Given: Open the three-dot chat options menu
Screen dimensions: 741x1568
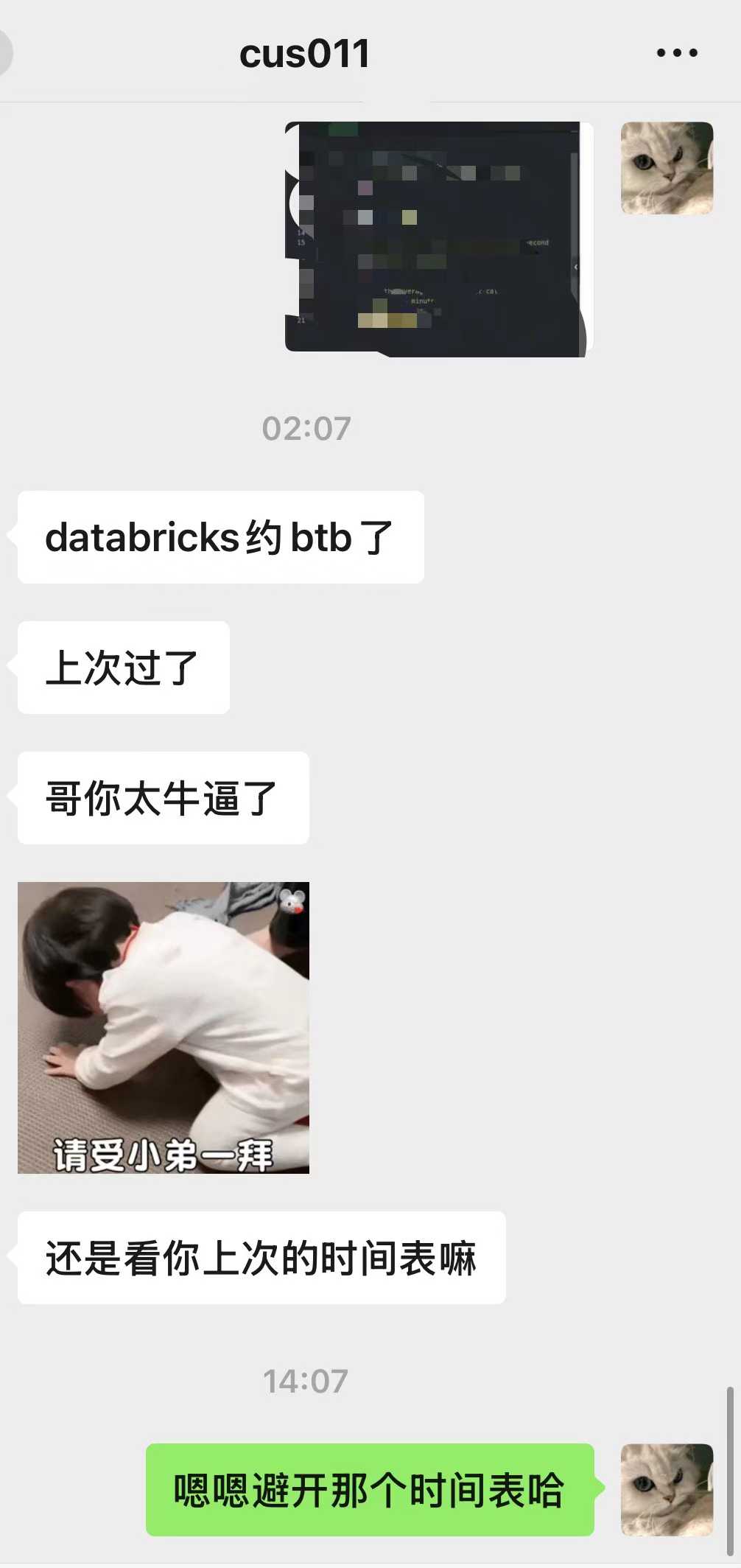Looking at the screenshot, I should pos(677,53).
